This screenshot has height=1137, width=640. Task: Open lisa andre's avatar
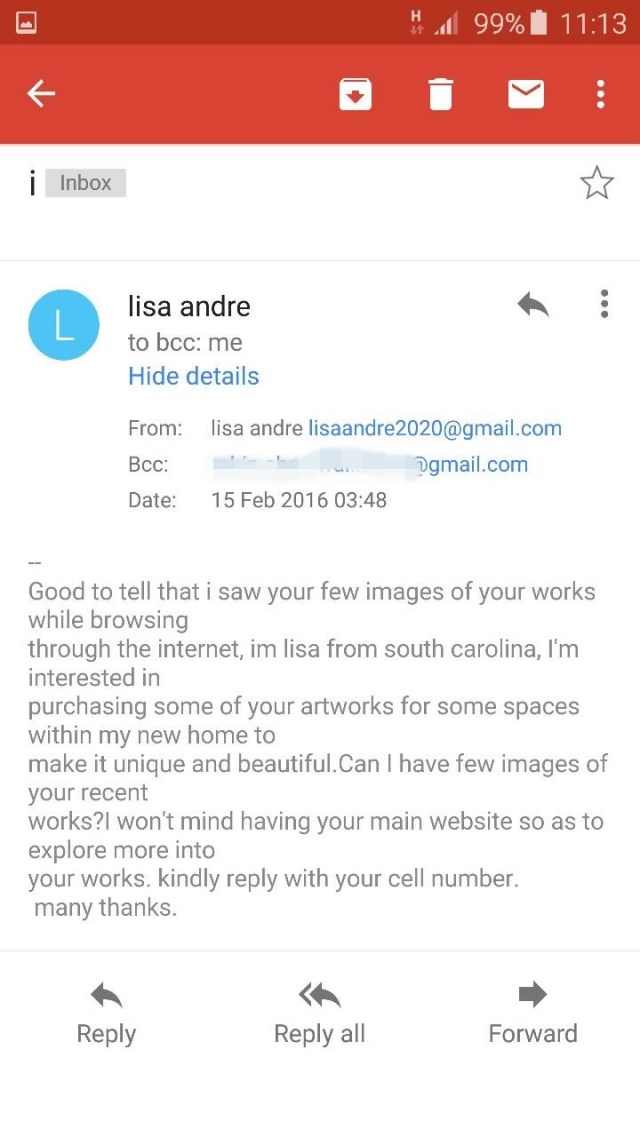pyautogui.click(x=64, y=325)
